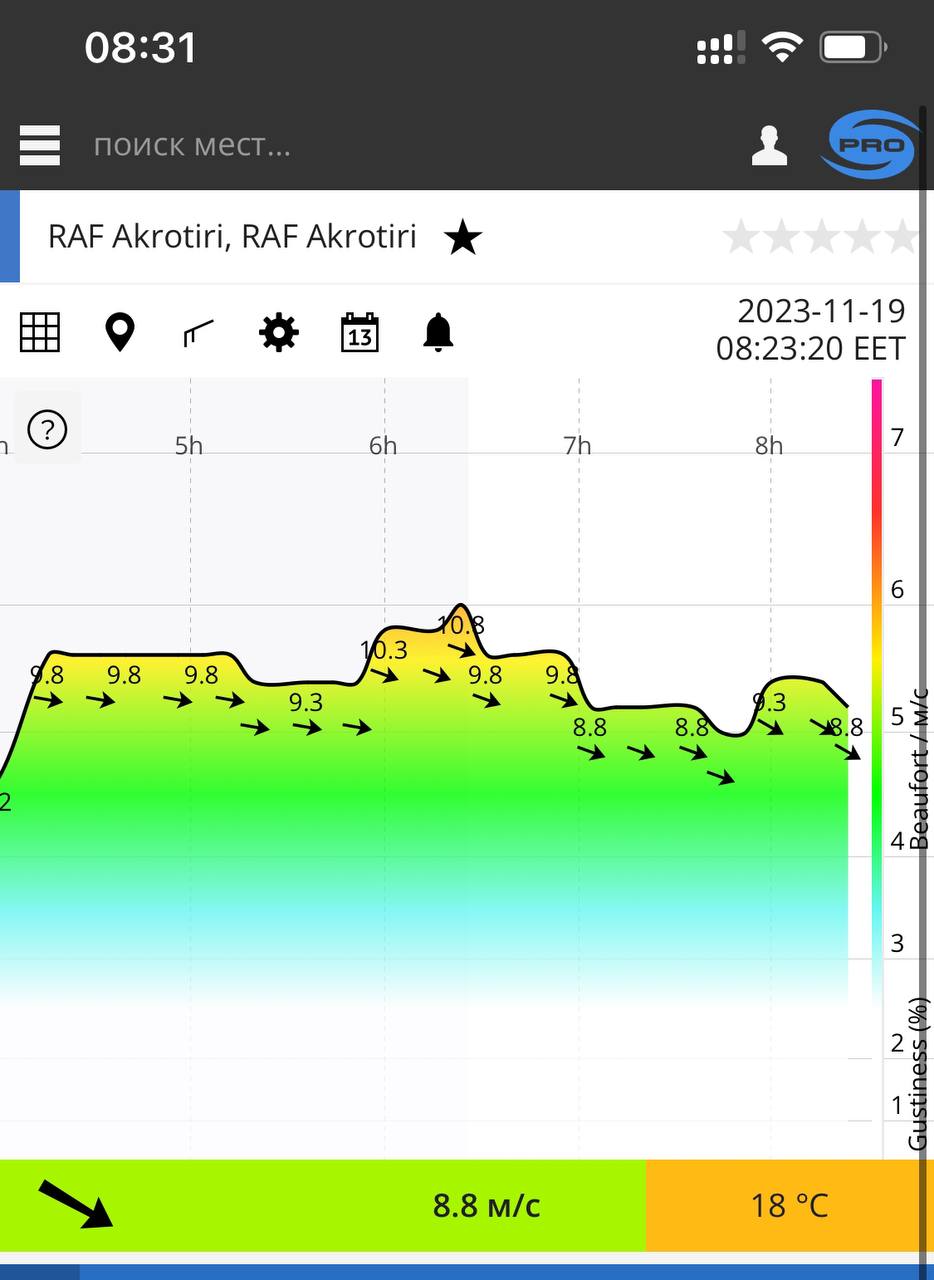Viewport: 934px width, 1280px height.
Task: Open the wind barb chart option
Action: point(199,332)
